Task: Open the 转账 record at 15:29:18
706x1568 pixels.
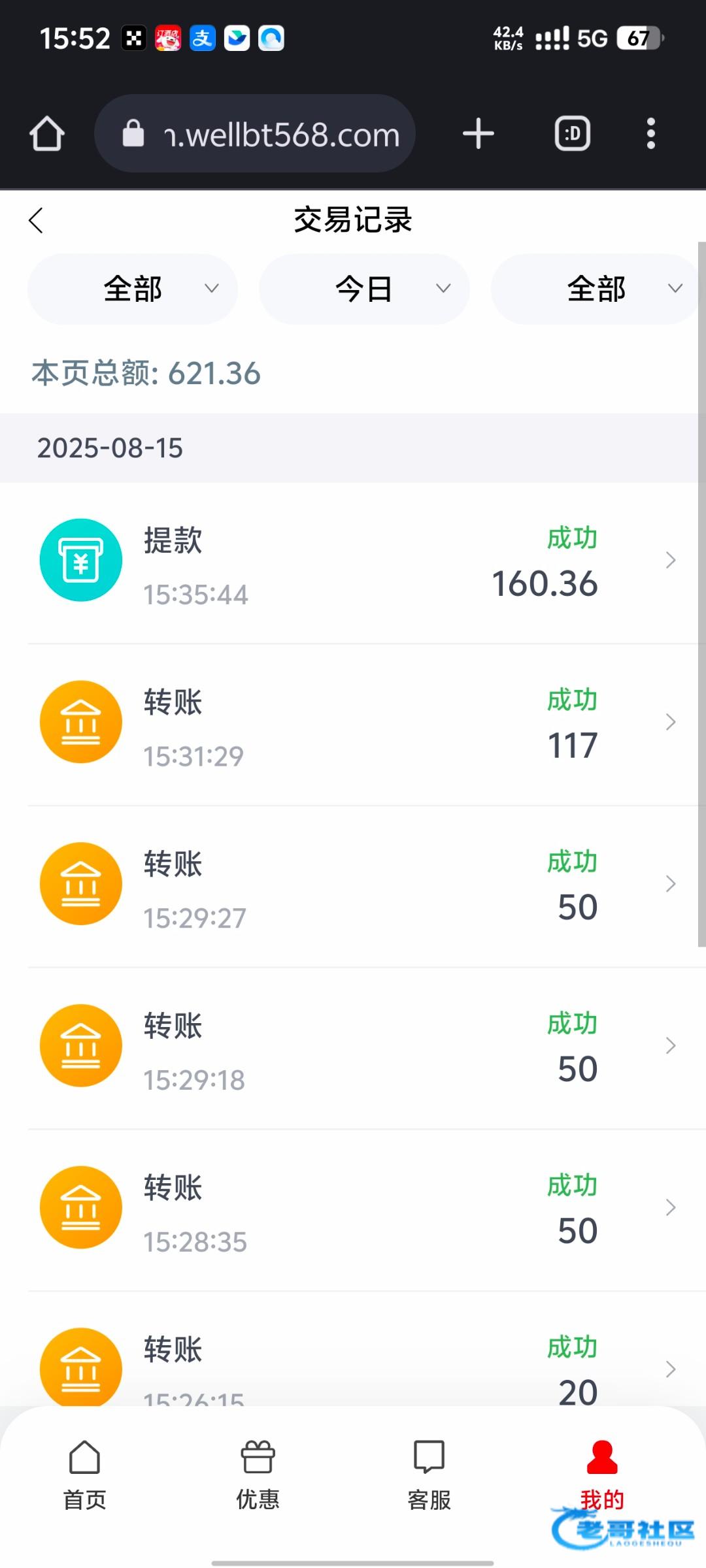Action: tap(353, 1049)
